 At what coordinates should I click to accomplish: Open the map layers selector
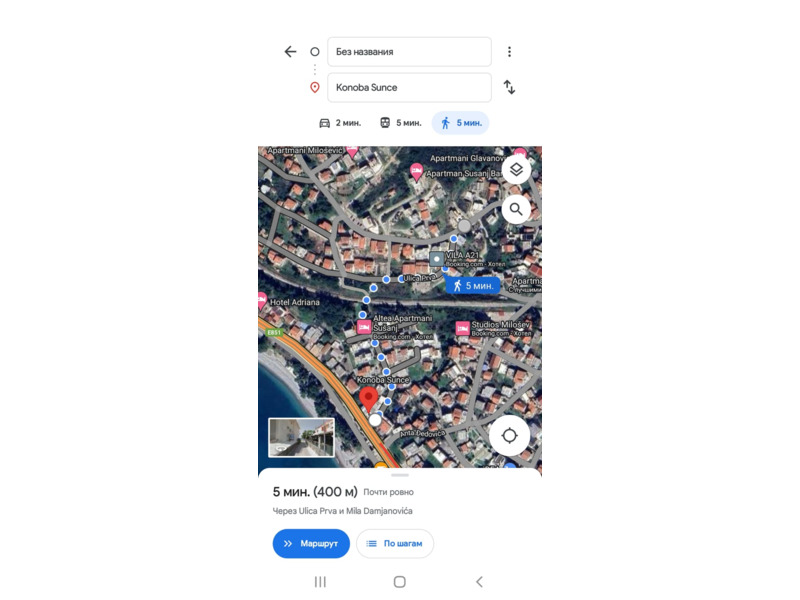pyautogui.click(x=515, y=169)
